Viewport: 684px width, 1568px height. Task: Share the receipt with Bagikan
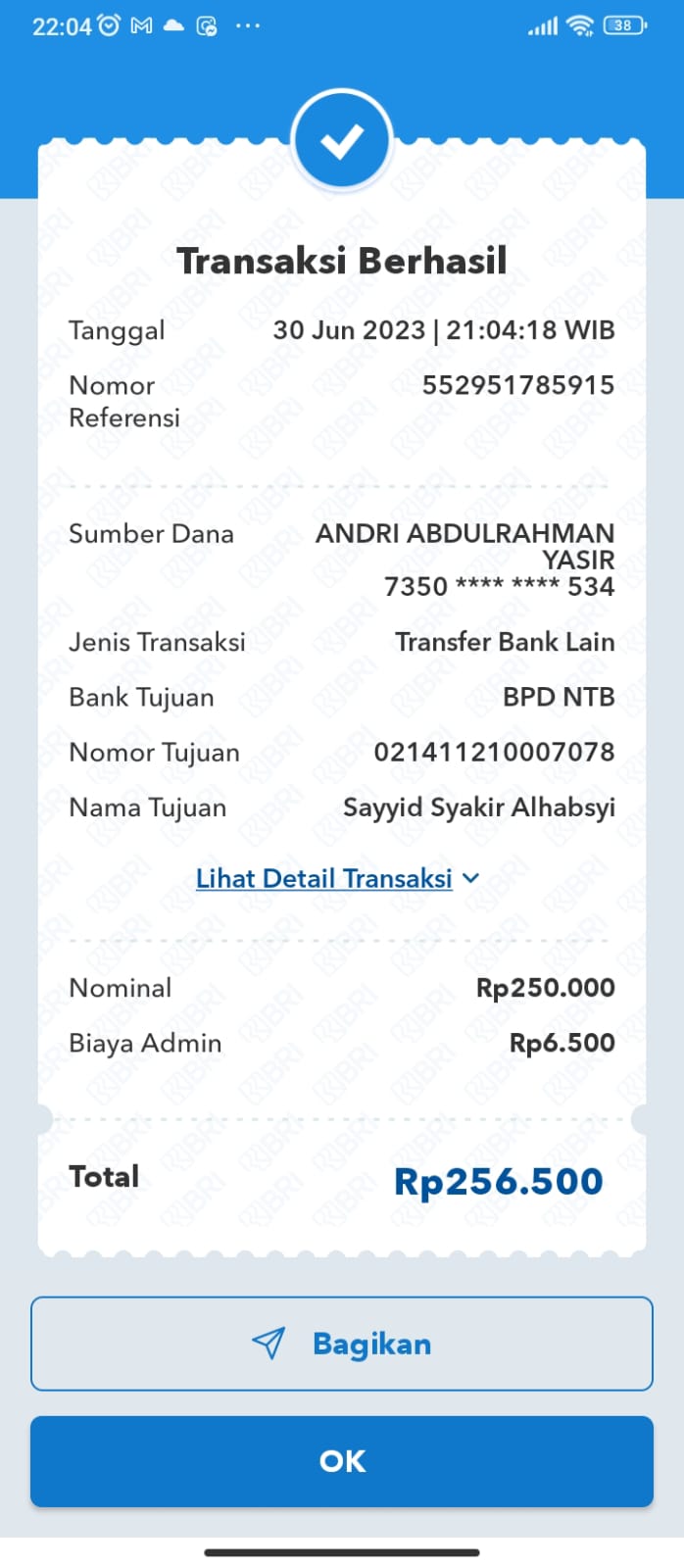coord(342,1344)
